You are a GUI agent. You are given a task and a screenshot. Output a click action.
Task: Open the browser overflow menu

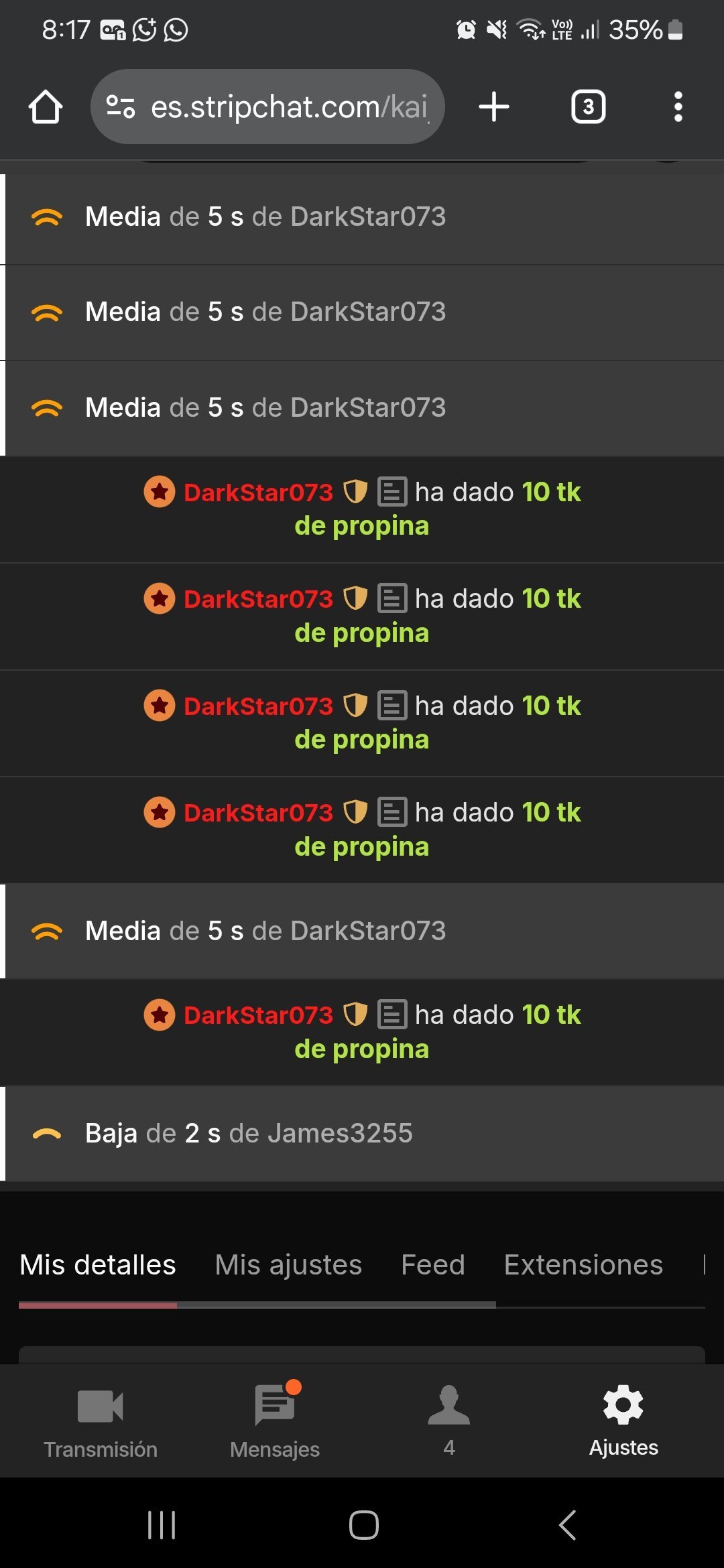coord(678,107)
